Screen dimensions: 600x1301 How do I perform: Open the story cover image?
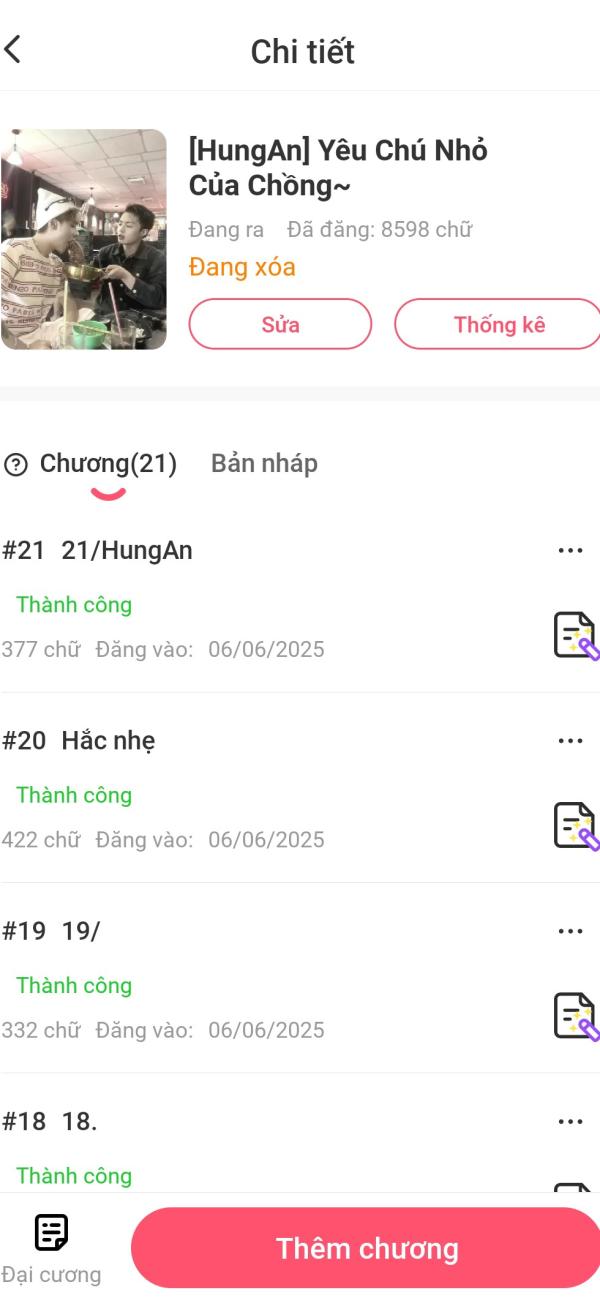pyautogui.click(x=84, y=239)
